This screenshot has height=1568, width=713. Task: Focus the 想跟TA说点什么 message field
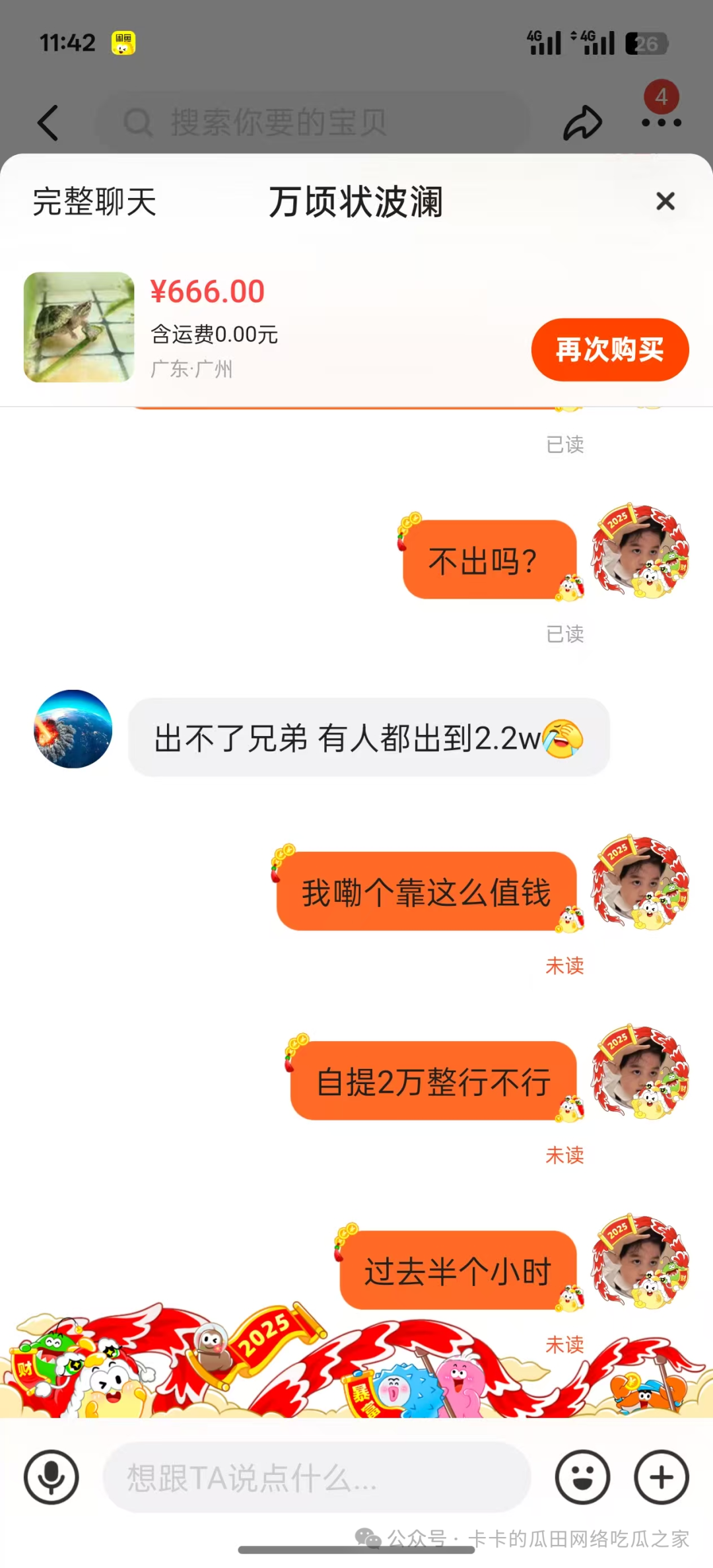[317, 1477]
